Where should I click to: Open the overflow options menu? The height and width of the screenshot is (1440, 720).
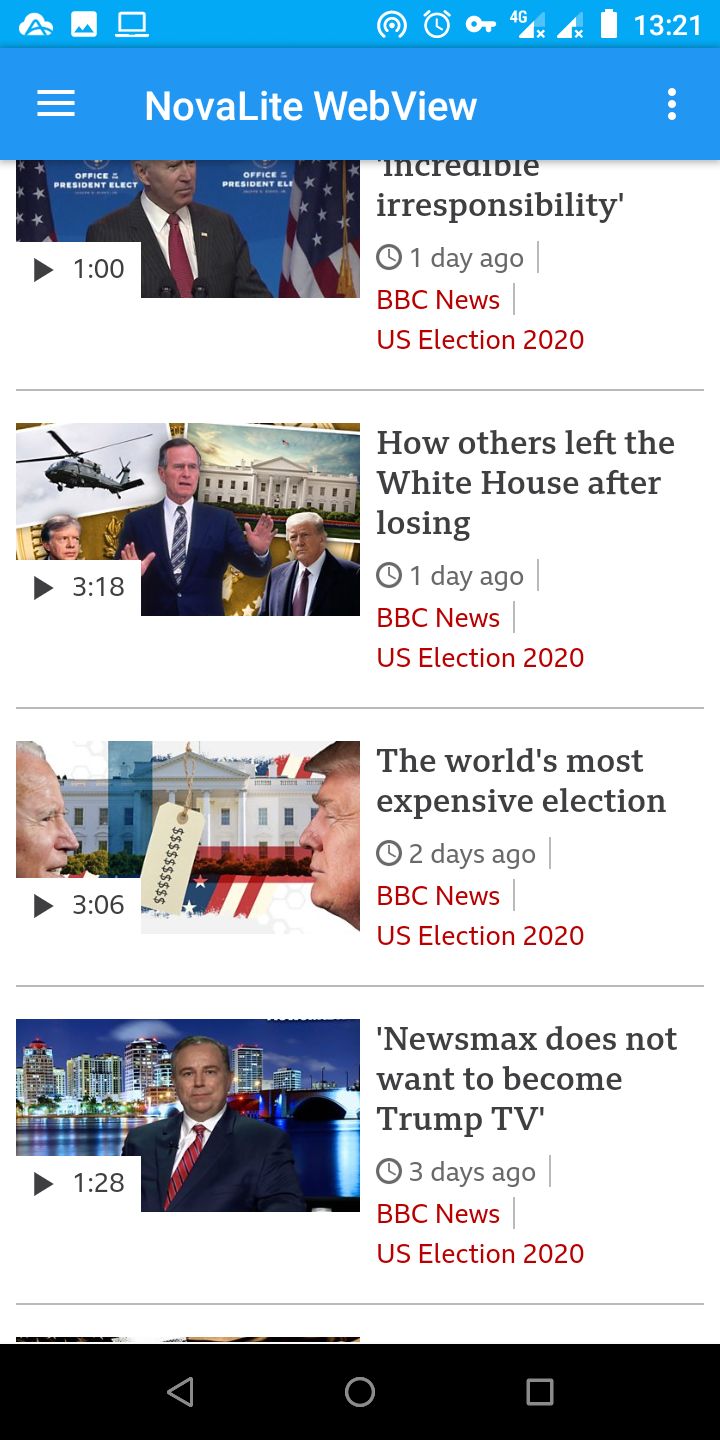pos(671,104)
